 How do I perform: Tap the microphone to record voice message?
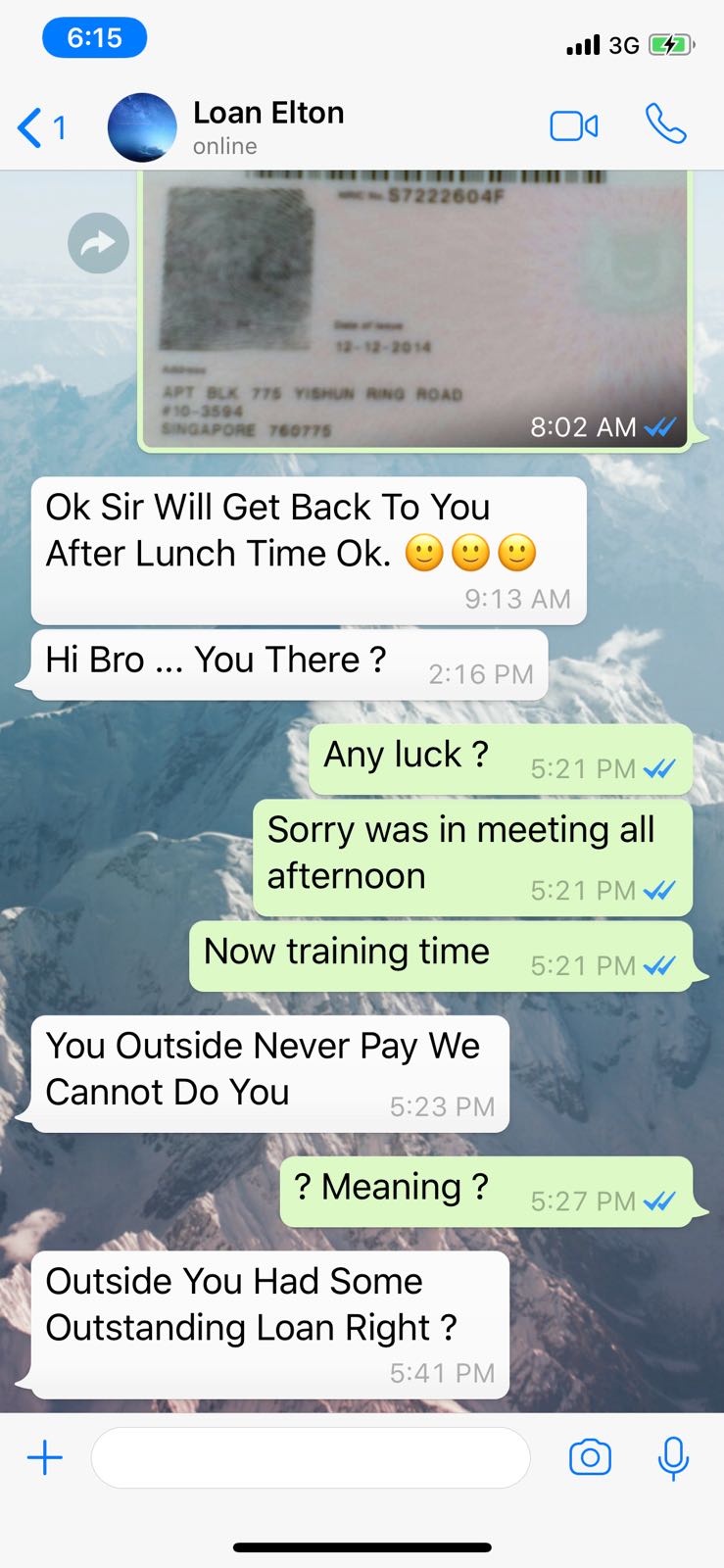tap(673, 1457)
